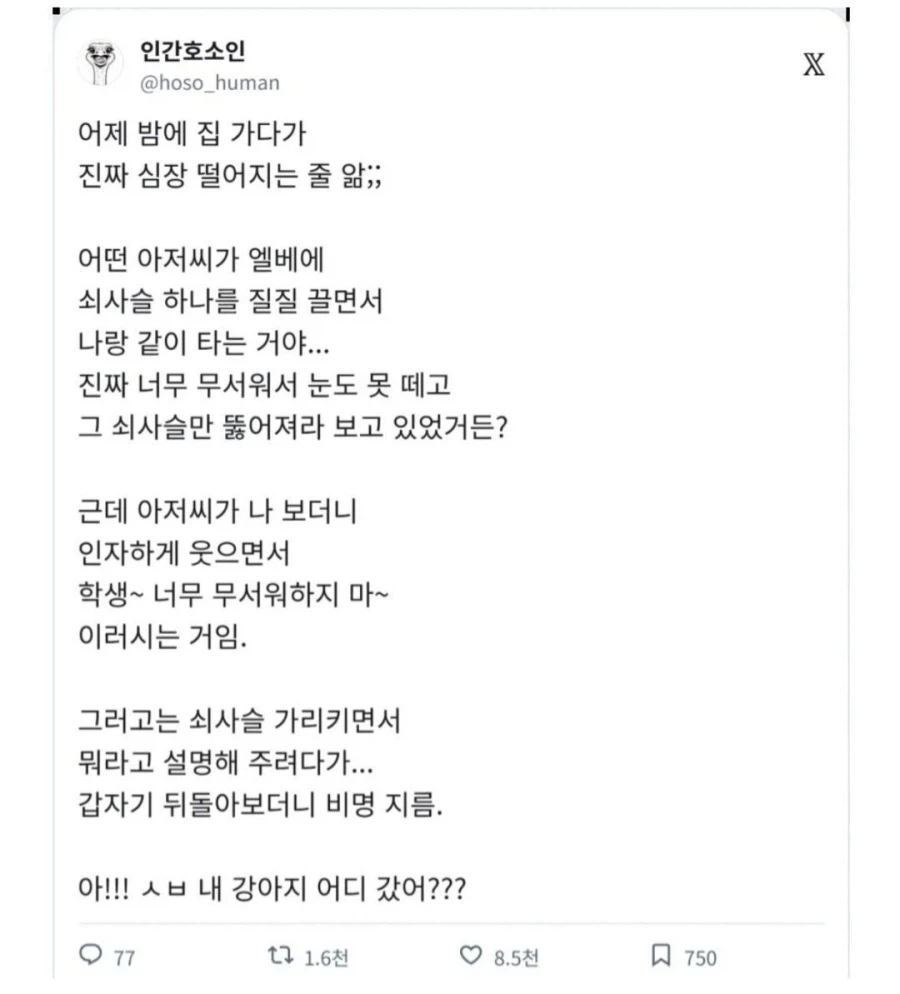Click the X logo in the top corner

[x=814, y=63]
